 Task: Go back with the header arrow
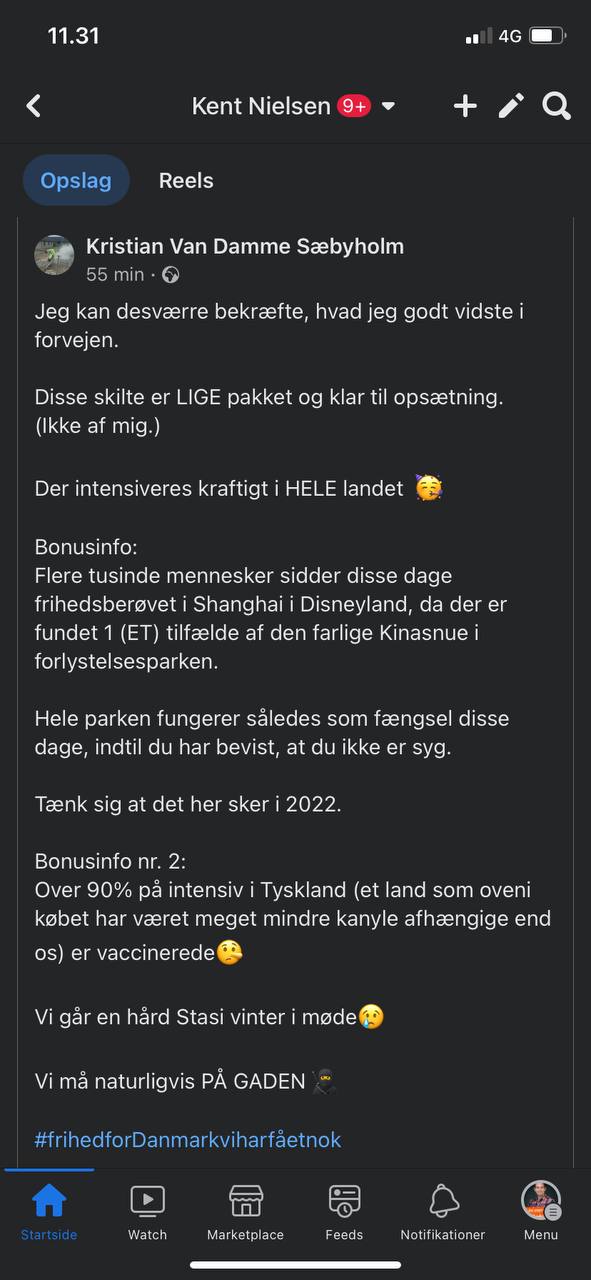point(34,106)
